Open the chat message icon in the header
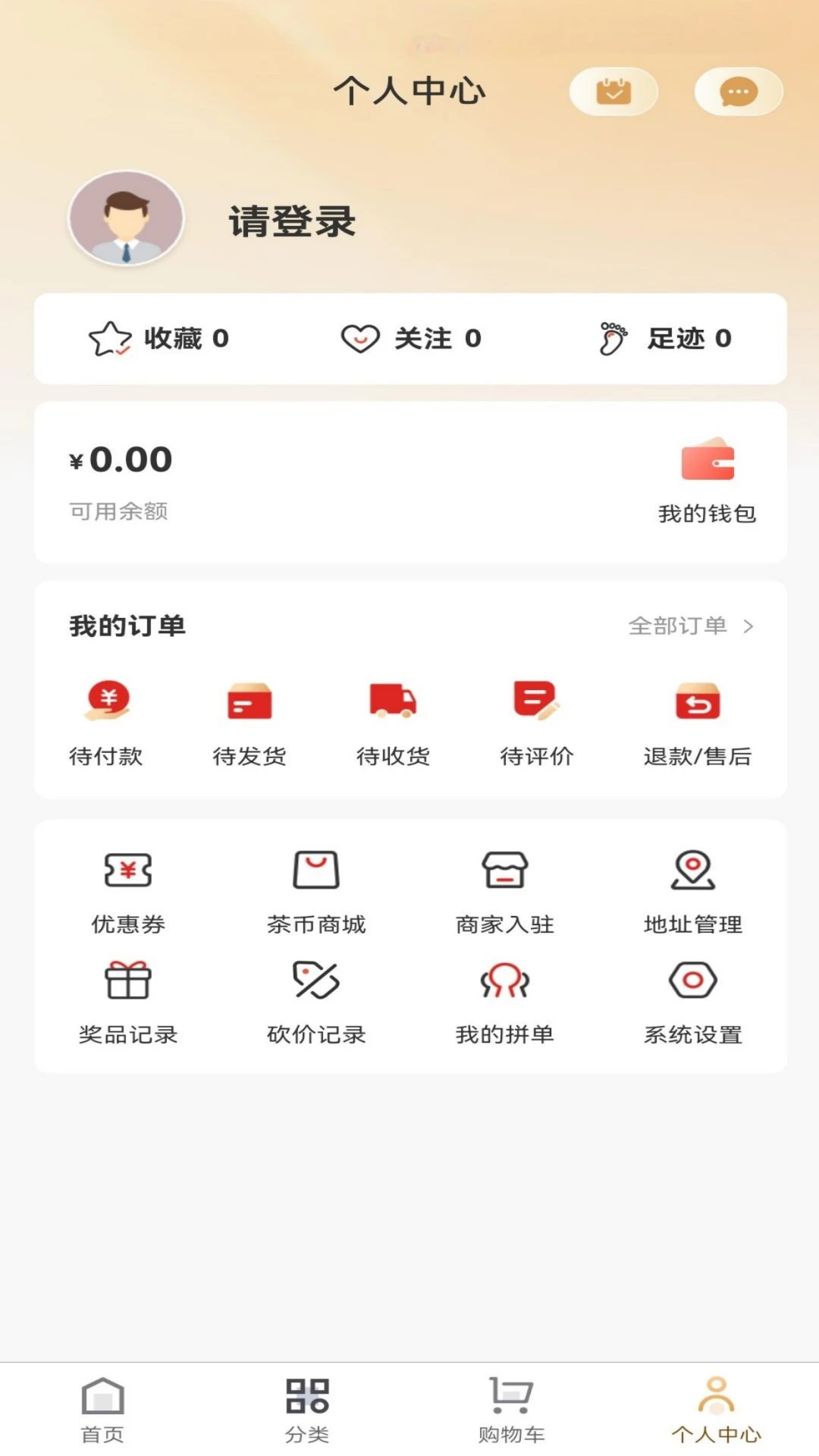 [737, 90]
